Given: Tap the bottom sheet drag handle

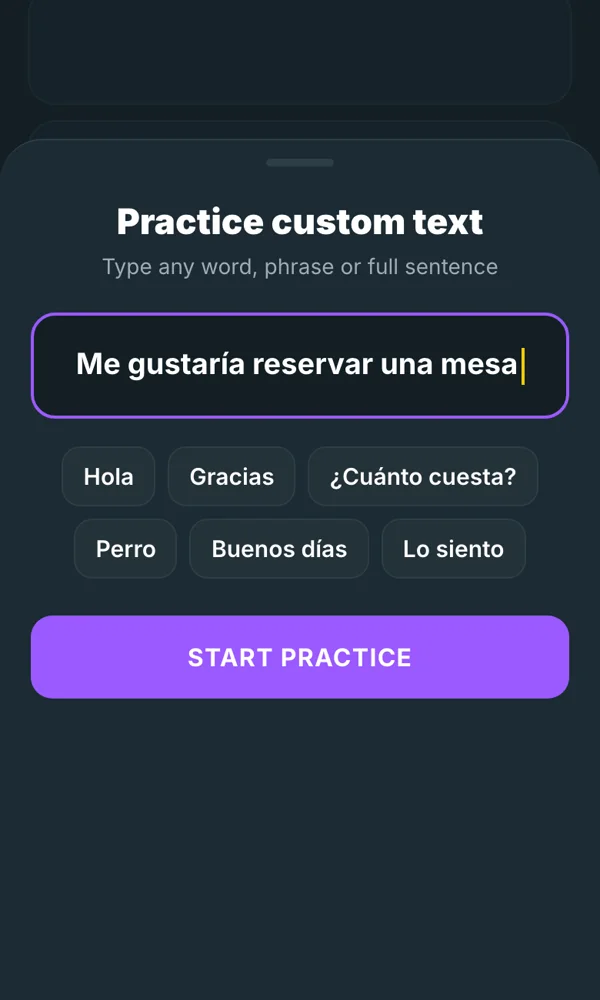Looking at the screenshot, I should point(300,163).
